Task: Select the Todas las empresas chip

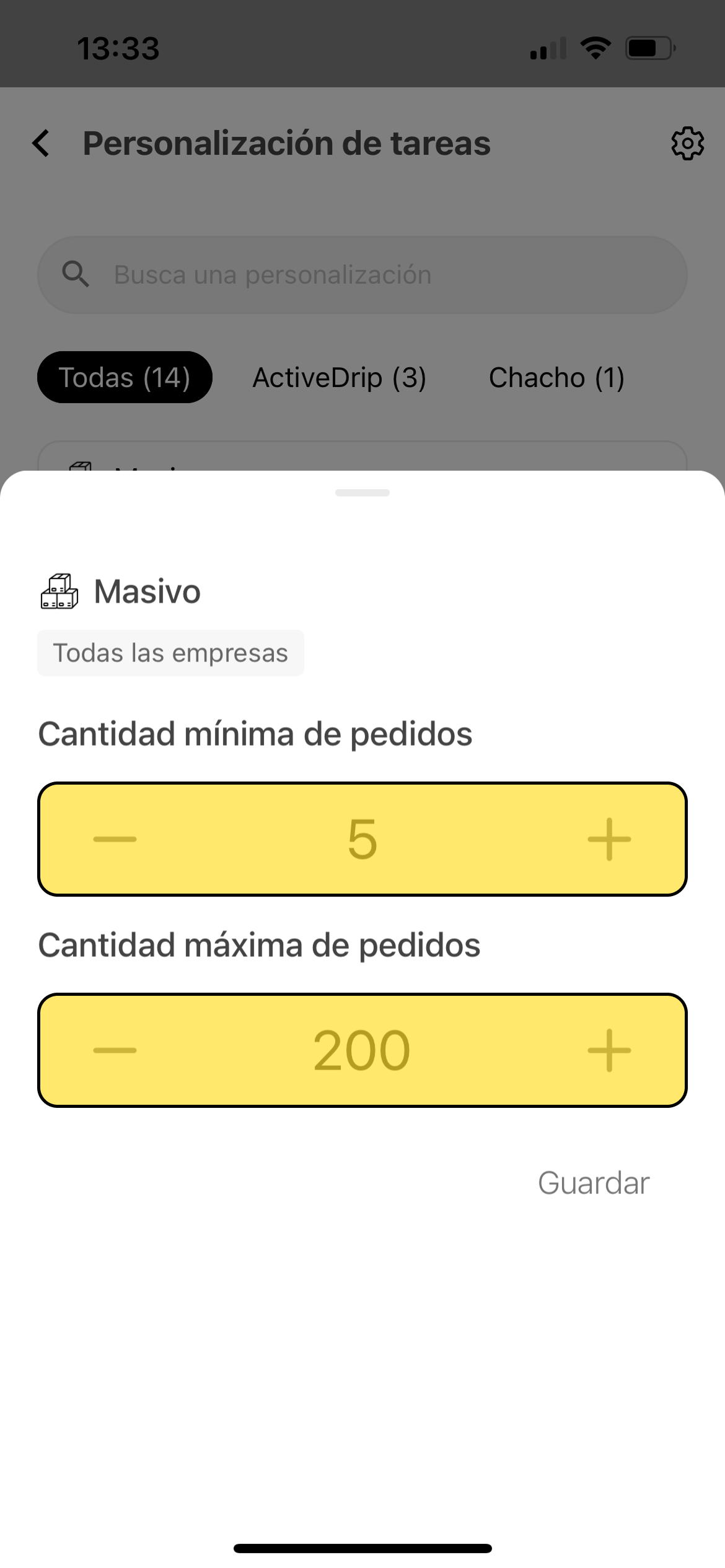Action: point(170,652)
